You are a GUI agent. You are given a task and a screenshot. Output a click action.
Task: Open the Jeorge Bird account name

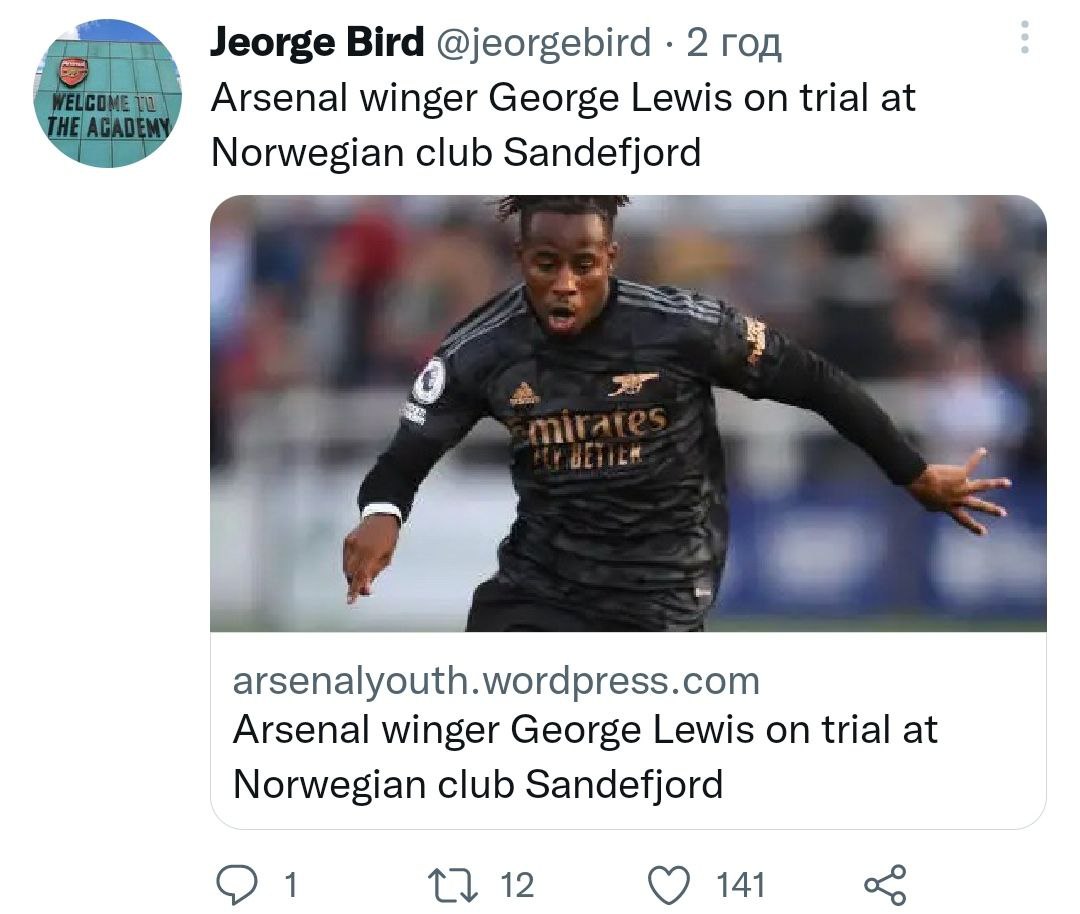pos(316,43)
